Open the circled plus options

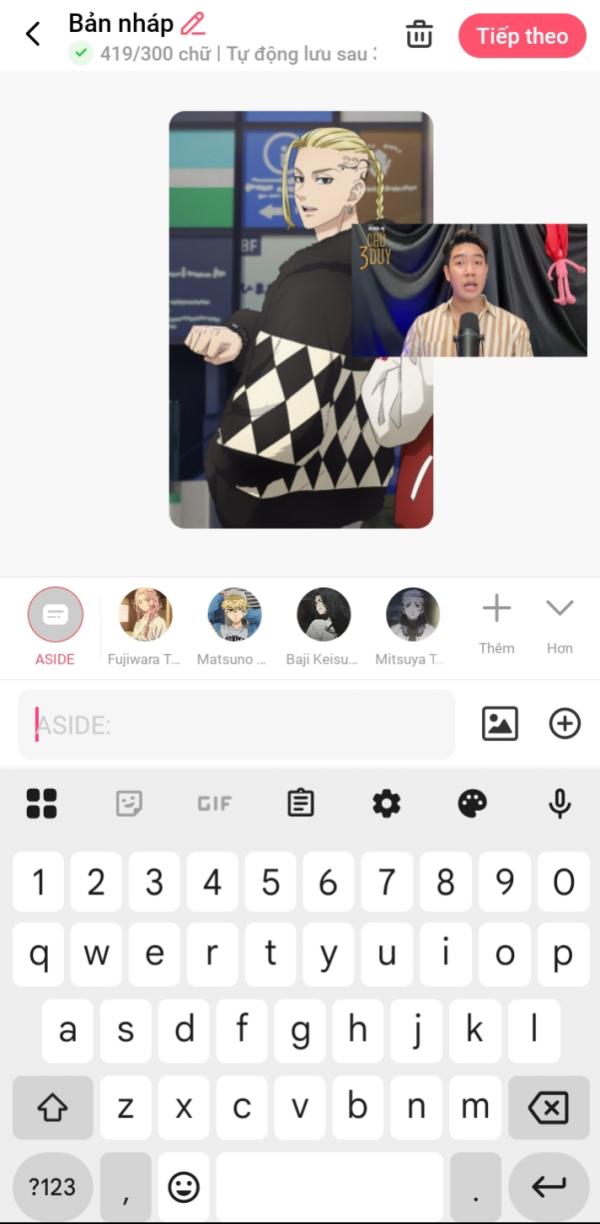pos(565,723)
